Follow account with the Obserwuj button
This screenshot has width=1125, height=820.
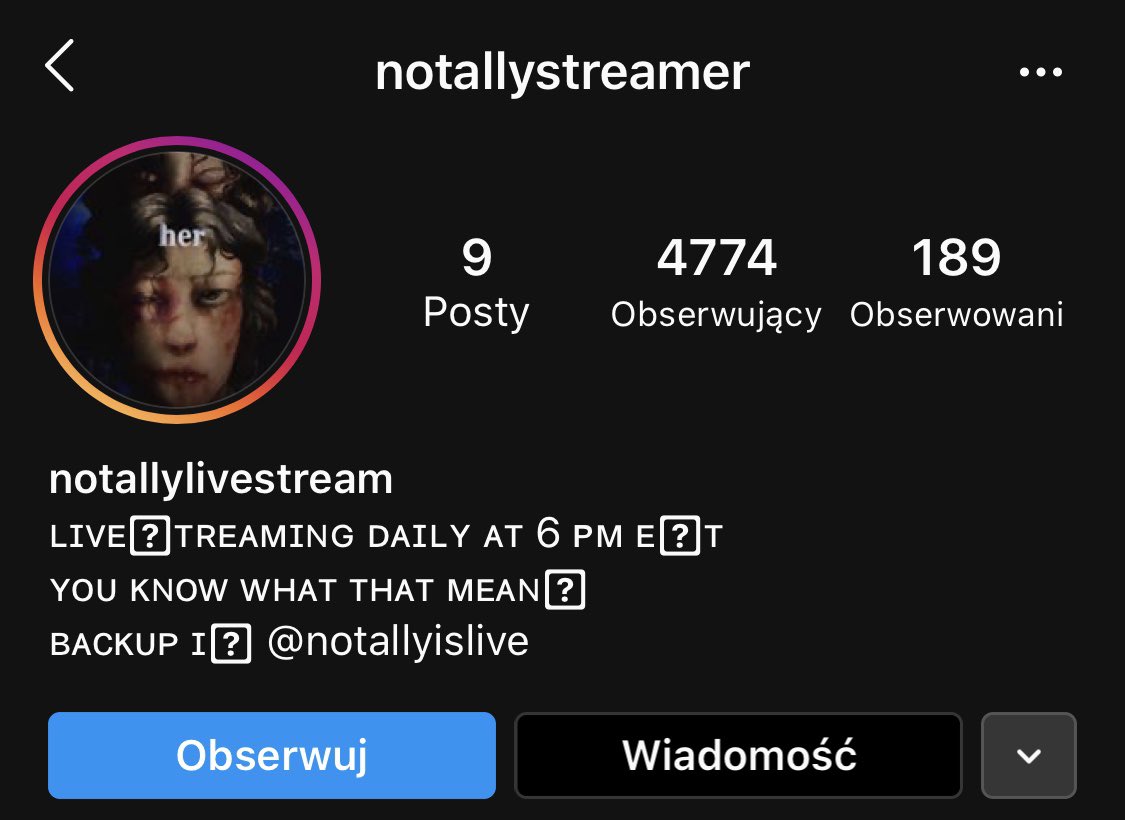pos(272,755)
